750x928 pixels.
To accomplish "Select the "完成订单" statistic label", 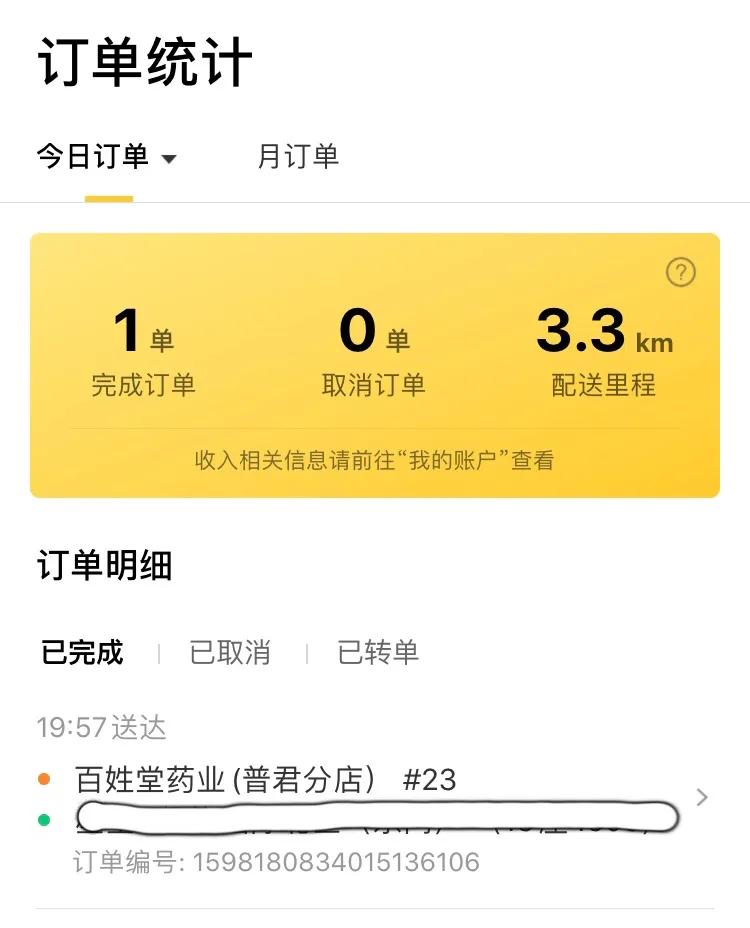I will pyautogui.click(x=143, y=385).
